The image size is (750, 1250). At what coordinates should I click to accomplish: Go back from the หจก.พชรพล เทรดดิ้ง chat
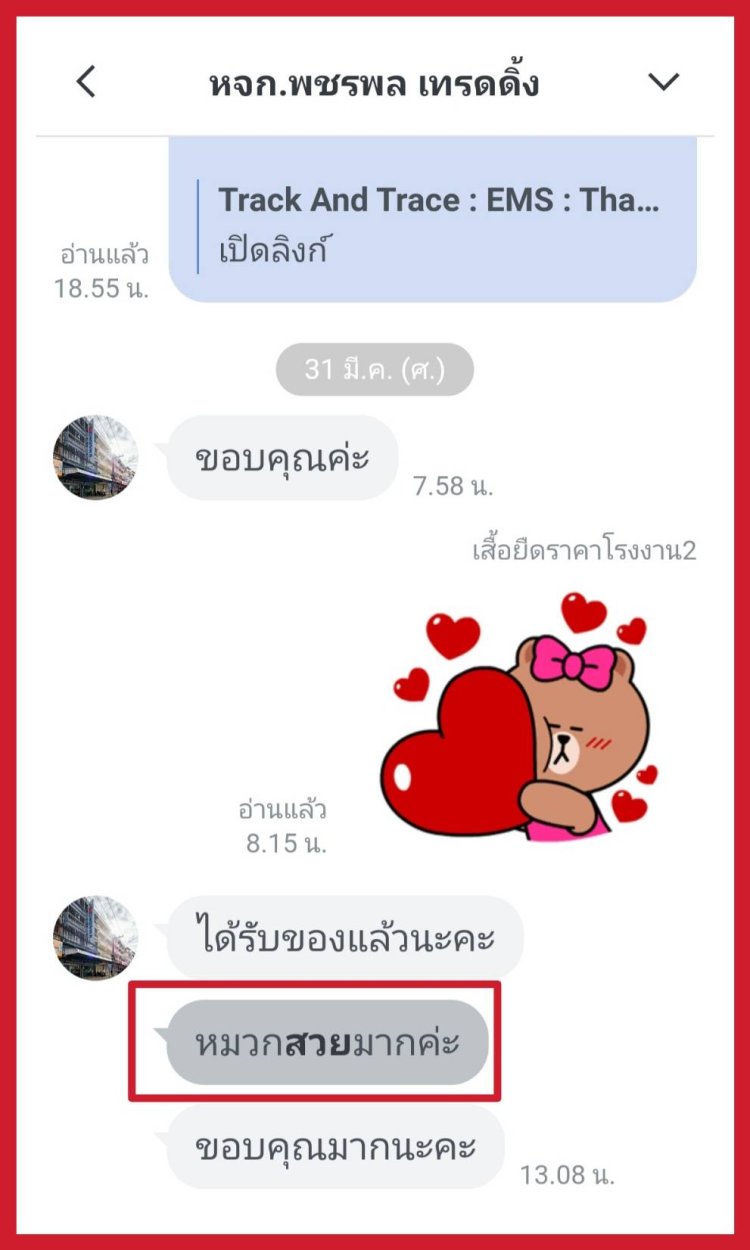click(87, 82)
